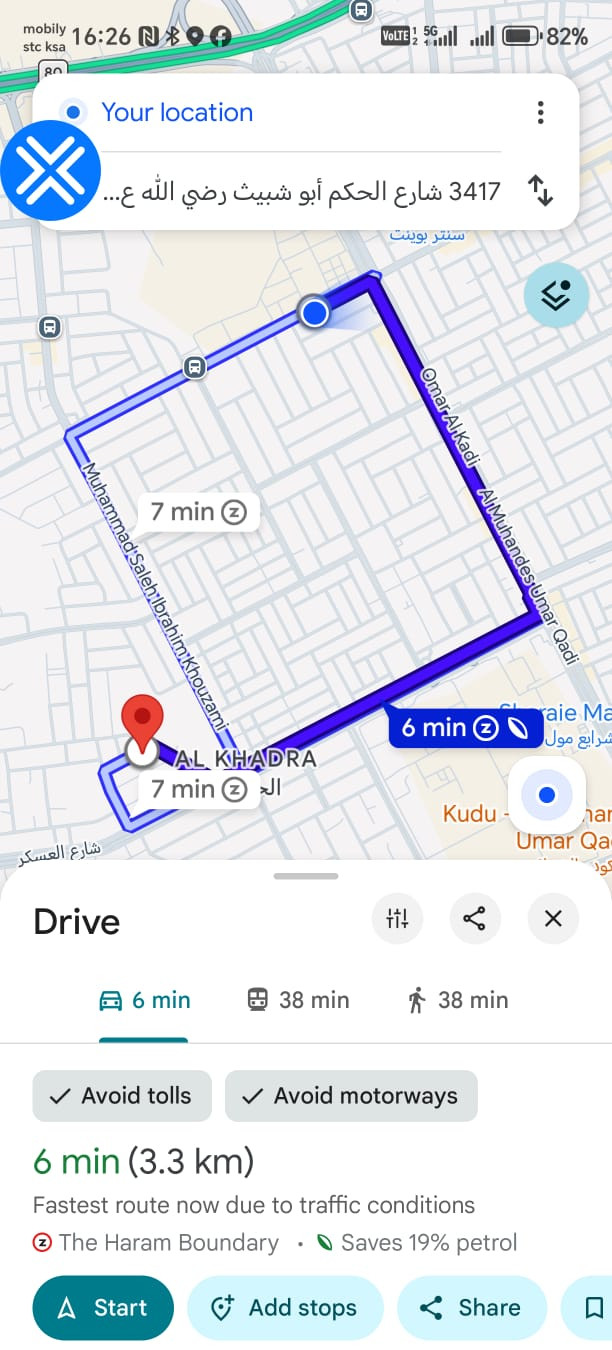Save this route with the bookmark button
Viewport: 612px width, 1350px height.
593,1308
